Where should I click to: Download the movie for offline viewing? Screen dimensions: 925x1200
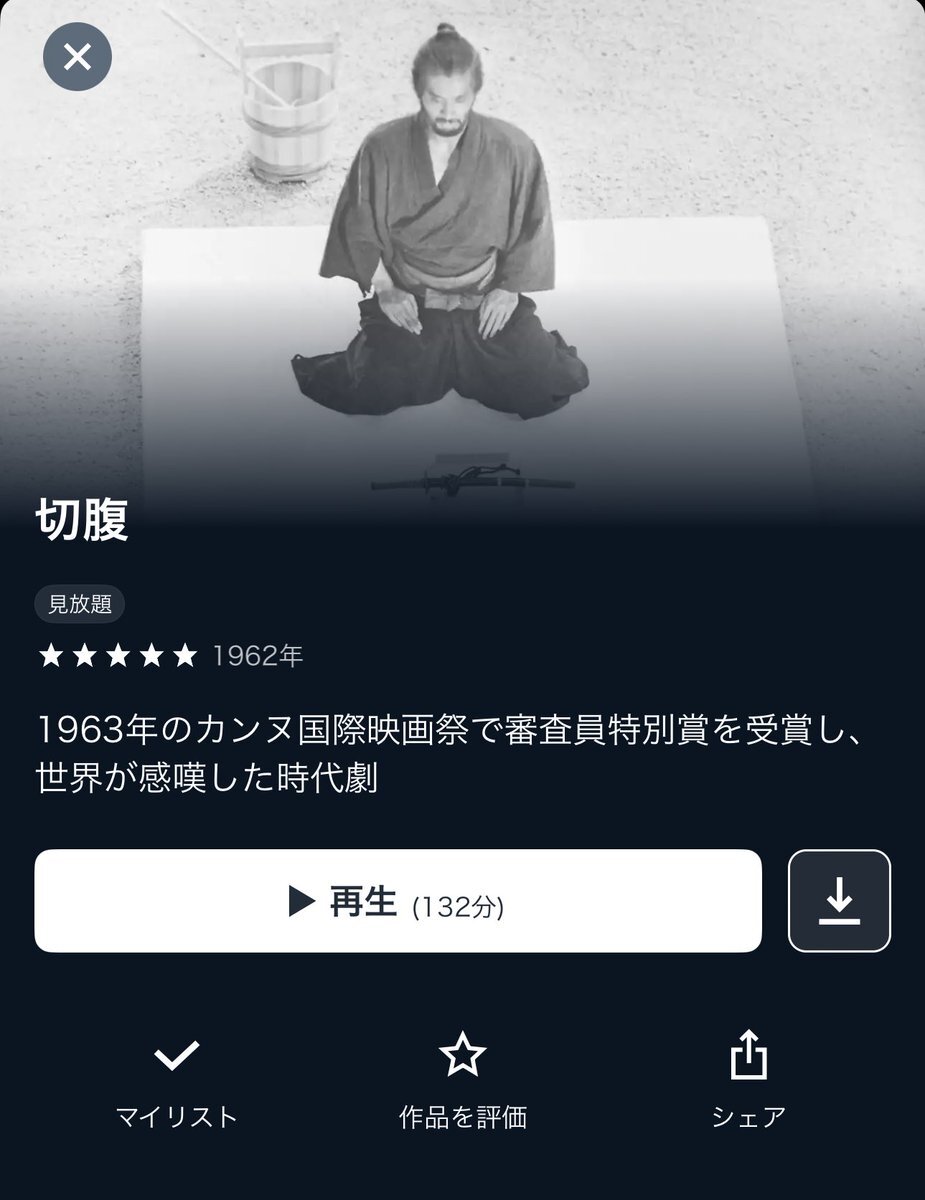coord(839,901)
